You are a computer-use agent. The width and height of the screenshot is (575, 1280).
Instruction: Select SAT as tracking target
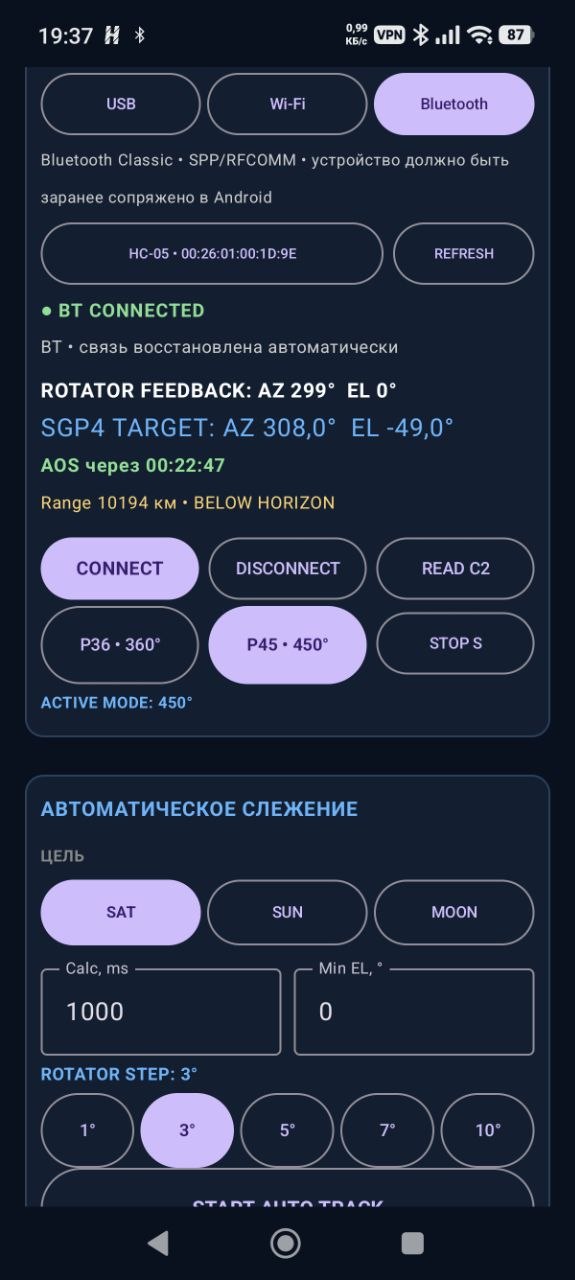tap(120, 912)
